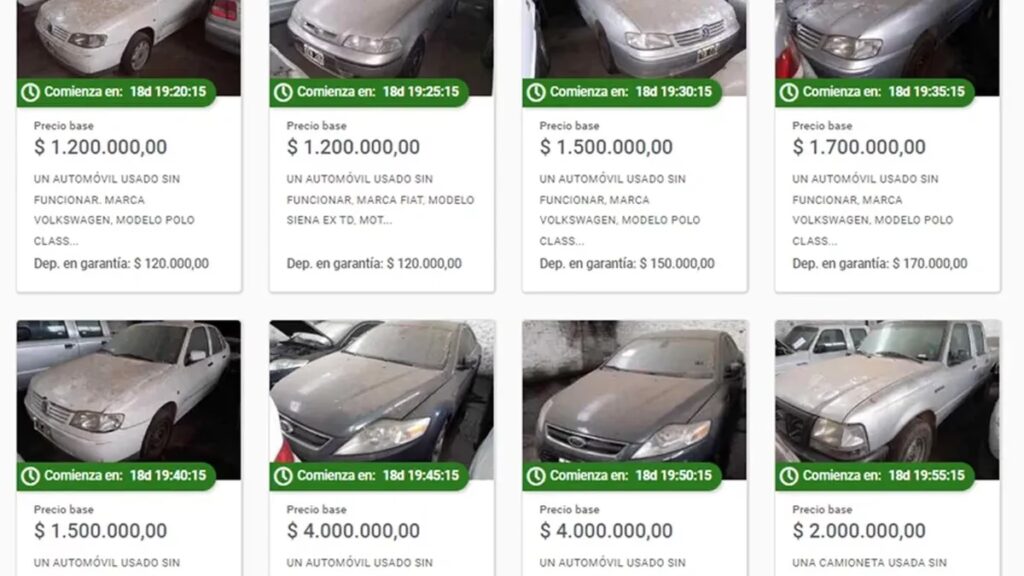
Task: View the Polo listing with $150.000,00 deposit
Action: [634, 190]
